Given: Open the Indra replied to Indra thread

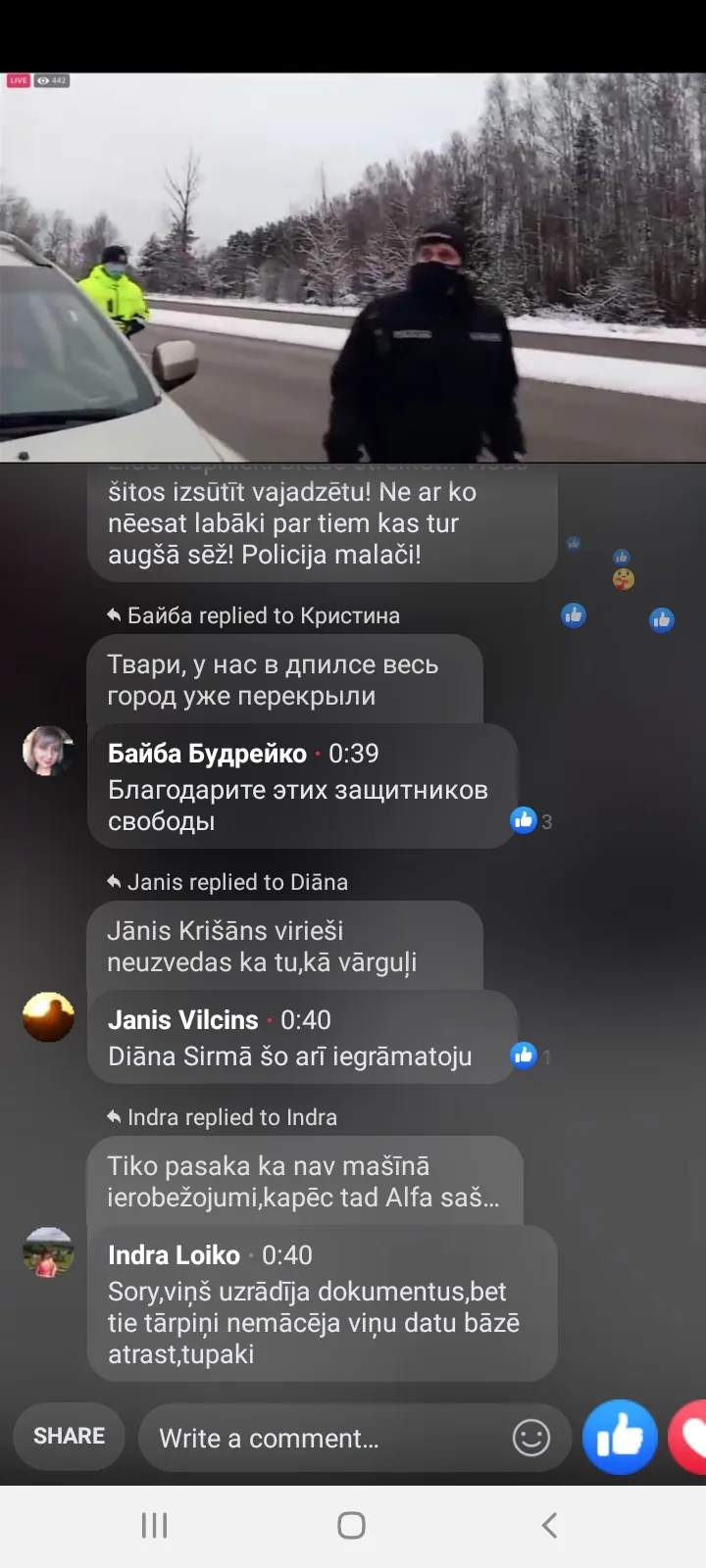Looking at the screenshot, I should 223,1117.
